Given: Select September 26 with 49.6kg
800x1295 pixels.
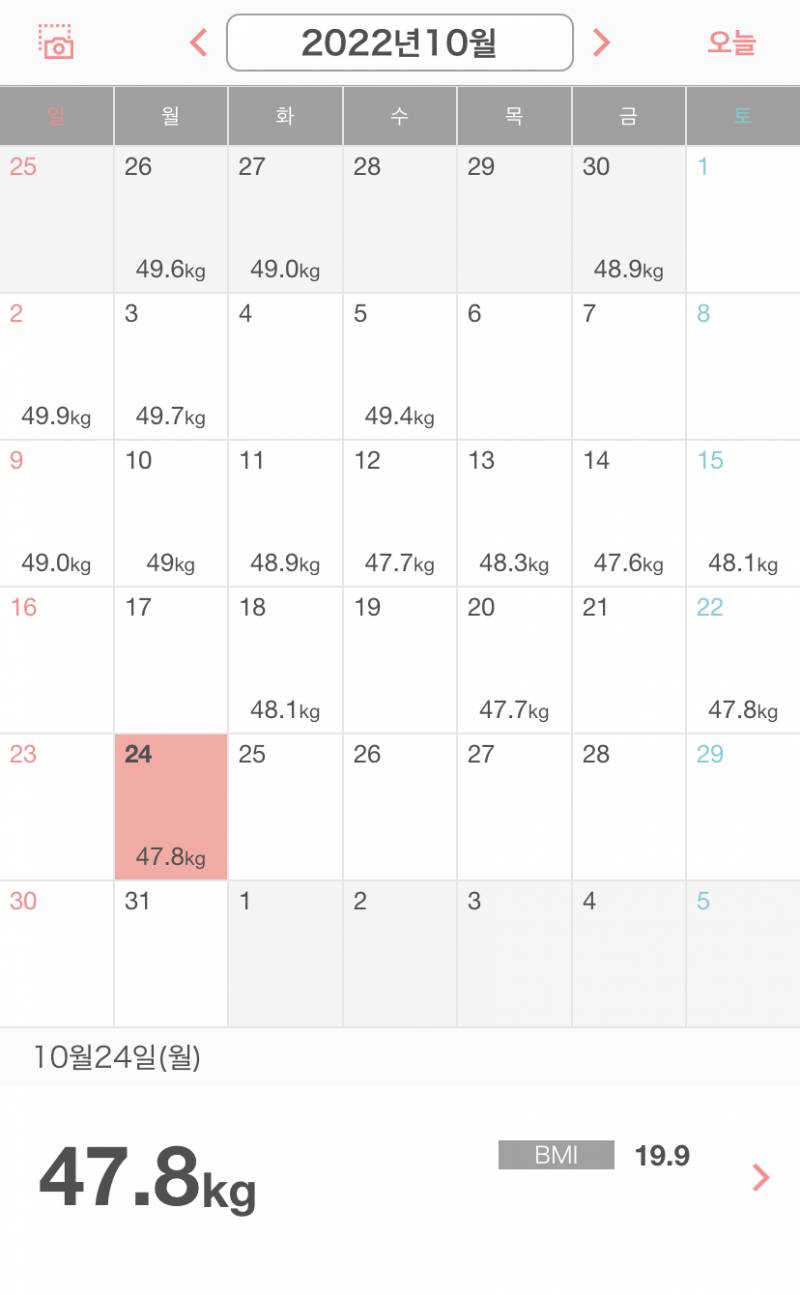Looking at the screenshot, I should point(171,219).
